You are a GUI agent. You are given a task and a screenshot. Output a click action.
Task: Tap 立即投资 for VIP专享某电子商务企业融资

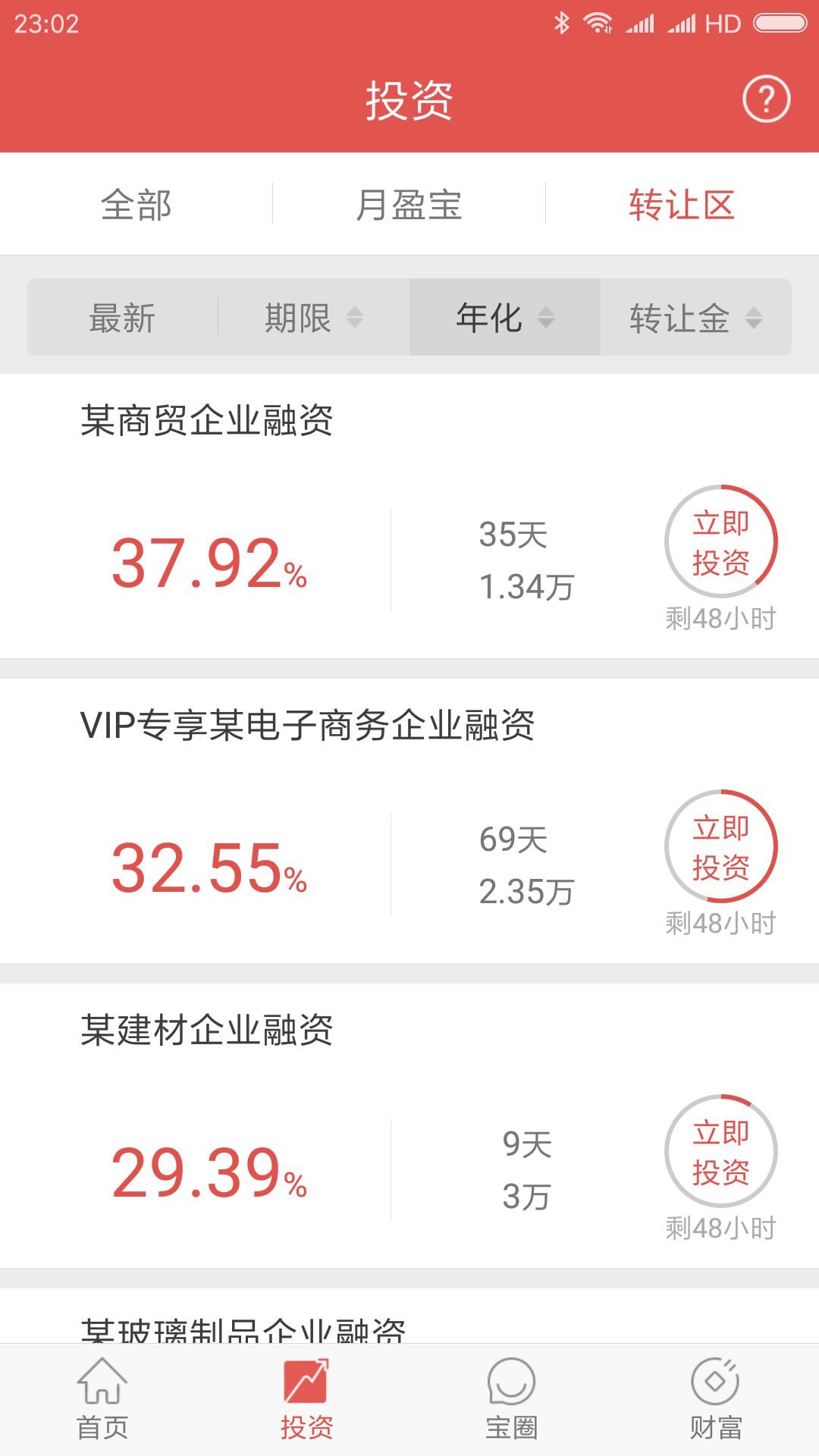click(x=720, y=847)
